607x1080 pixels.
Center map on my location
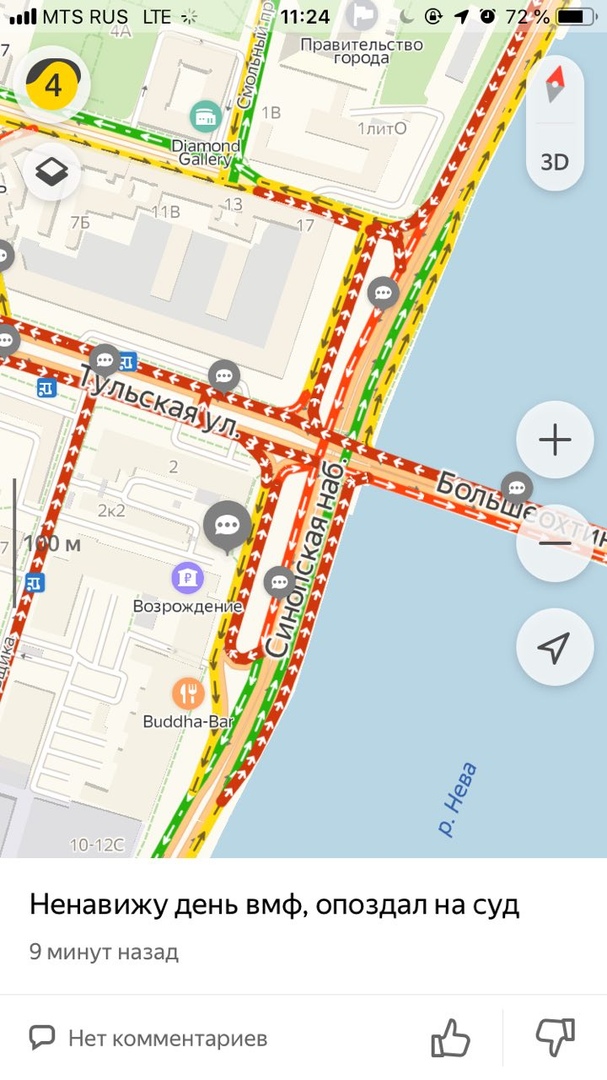point(555,646)
